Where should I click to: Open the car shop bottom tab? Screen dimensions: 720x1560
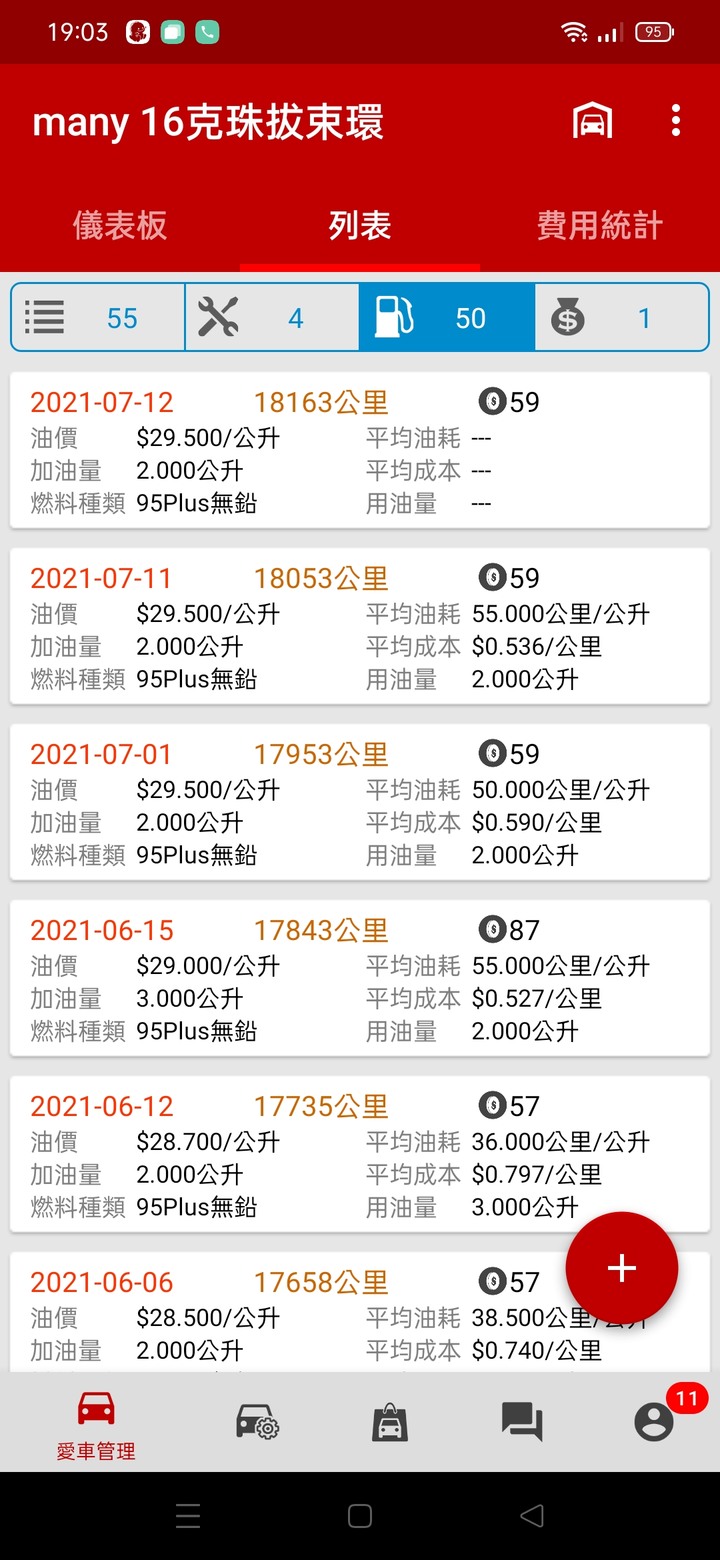click(390, 1421)
